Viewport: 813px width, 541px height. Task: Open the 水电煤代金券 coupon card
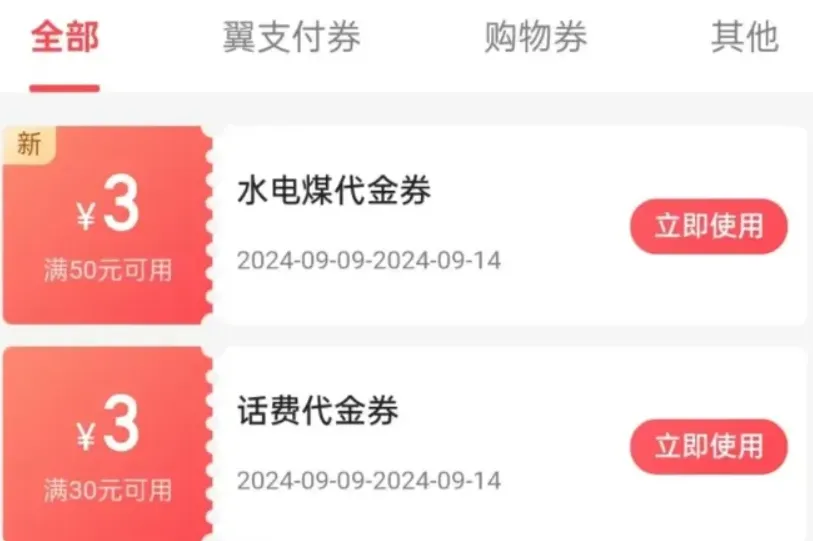tap(334, 191)
